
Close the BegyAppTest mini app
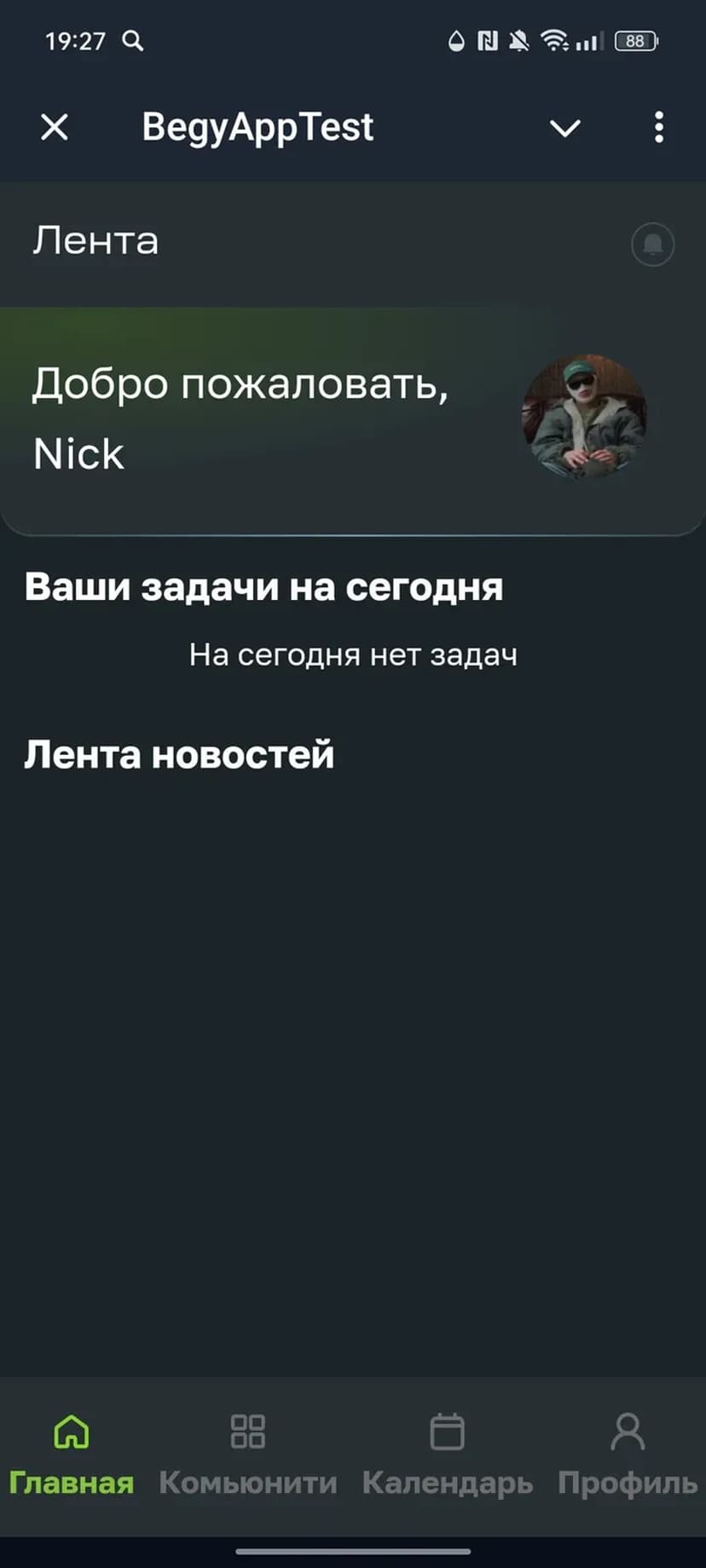(55, 128)
